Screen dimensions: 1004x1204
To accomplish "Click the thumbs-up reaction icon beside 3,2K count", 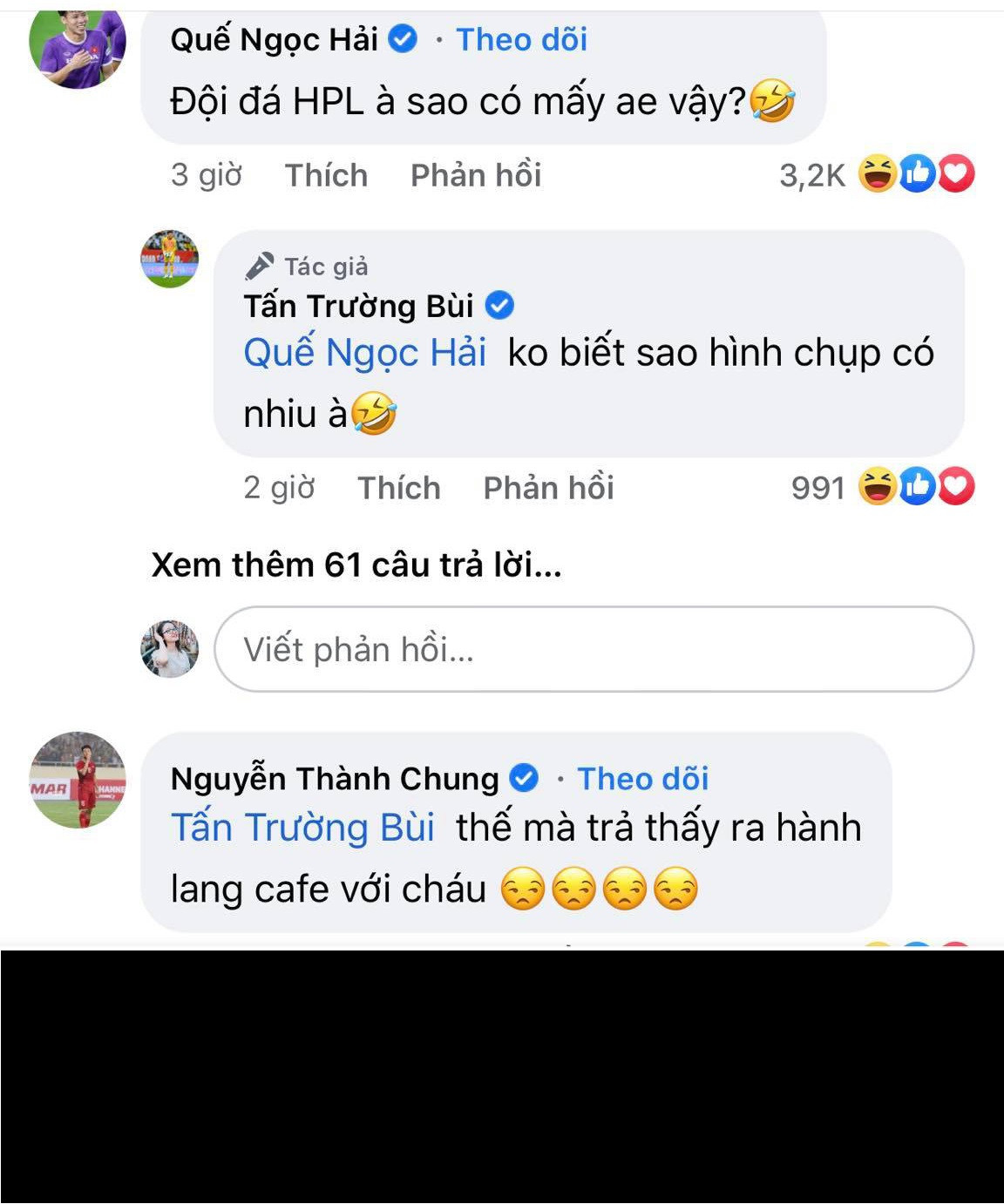I will point(916,174).
